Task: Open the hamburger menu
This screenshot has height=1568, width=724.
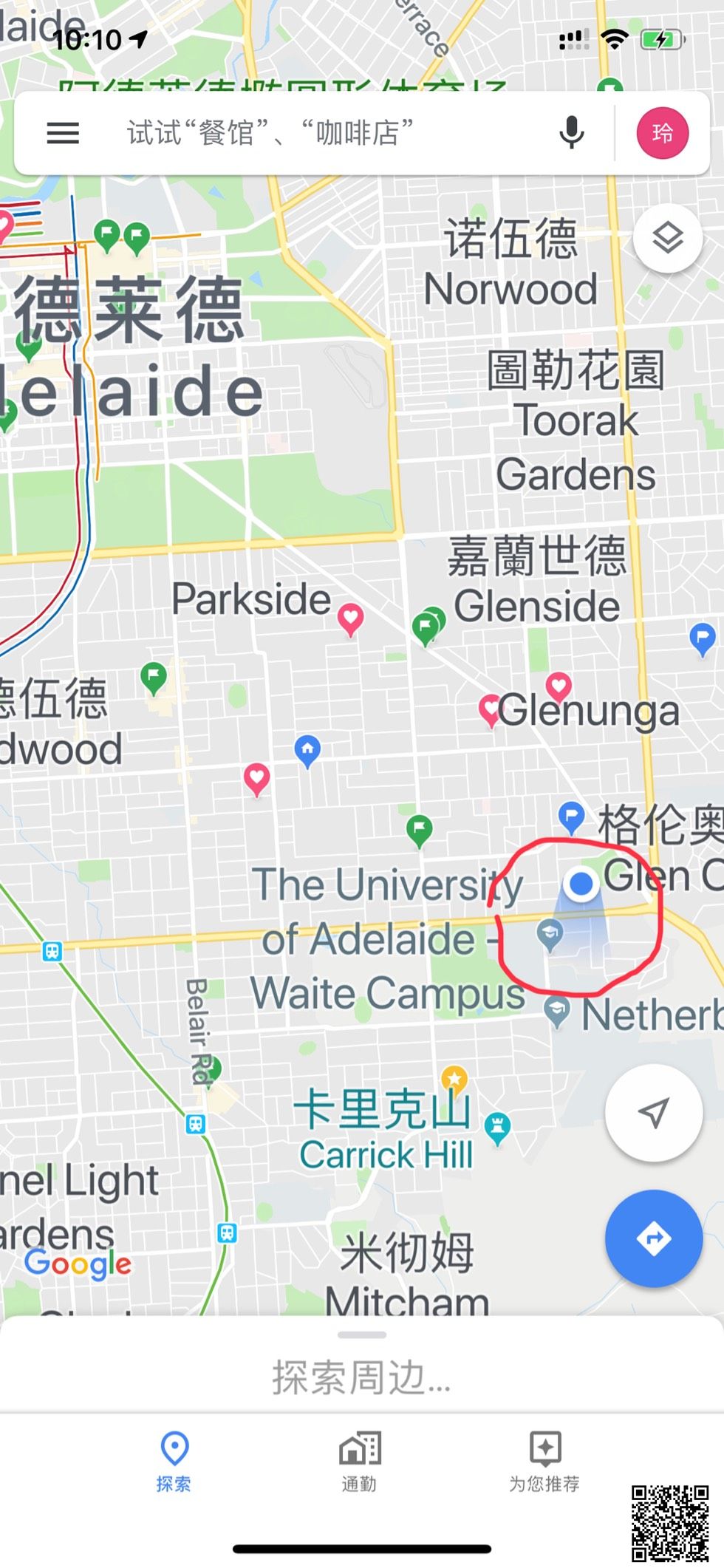Action: (63, 134)
